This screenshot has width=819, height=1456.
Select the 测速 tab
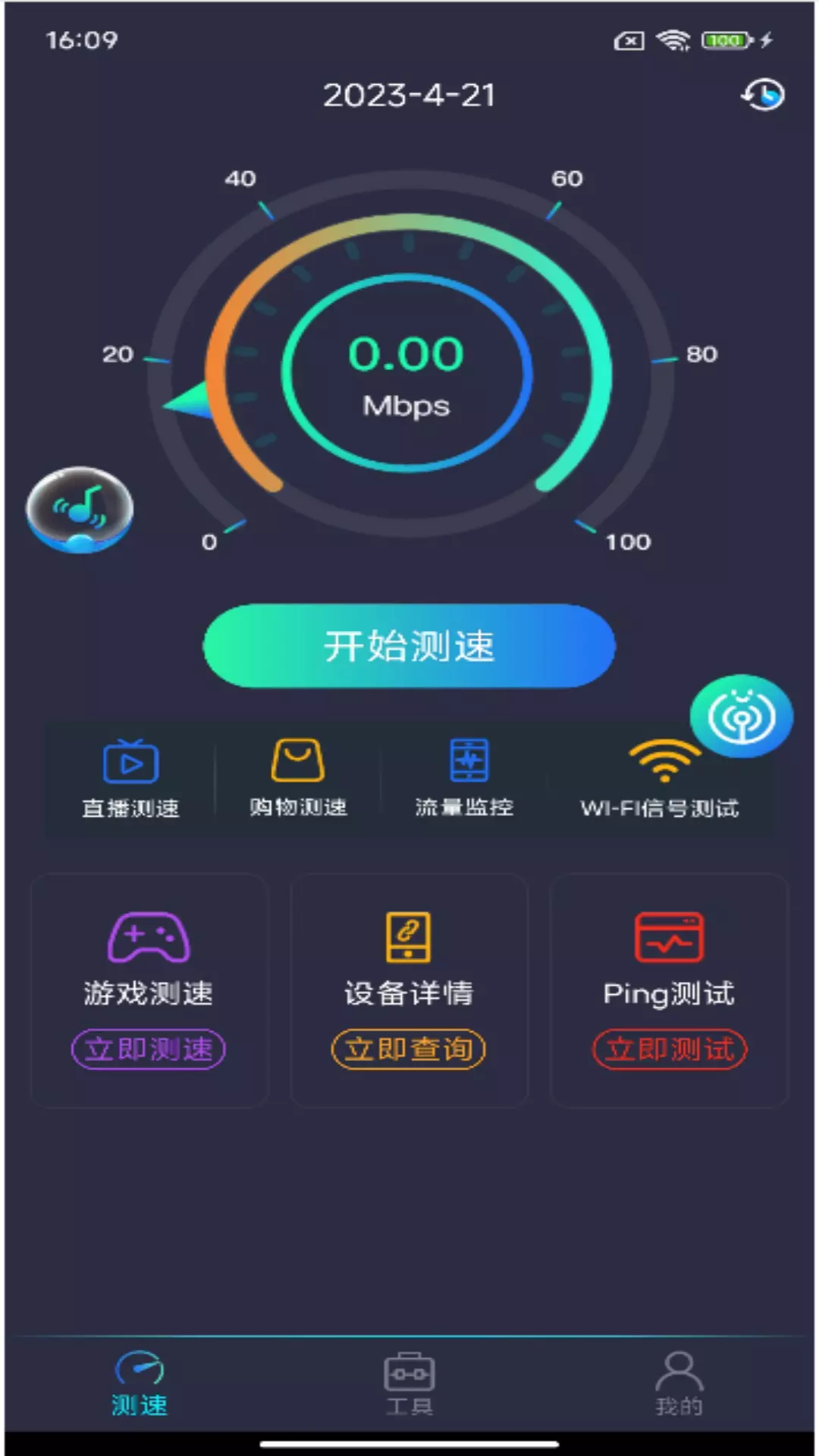140,1385
